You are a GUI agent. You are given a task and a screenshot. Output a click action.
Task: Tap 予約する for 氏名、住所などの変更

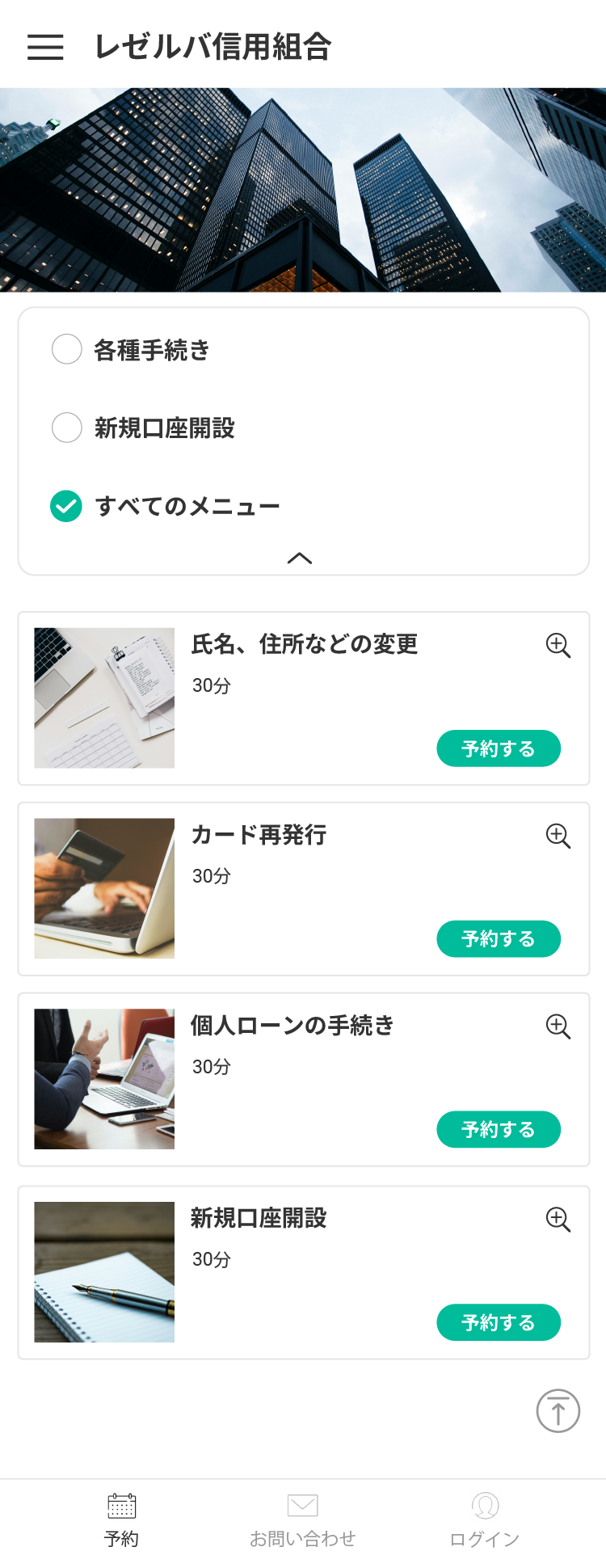(x=499, y=748)
